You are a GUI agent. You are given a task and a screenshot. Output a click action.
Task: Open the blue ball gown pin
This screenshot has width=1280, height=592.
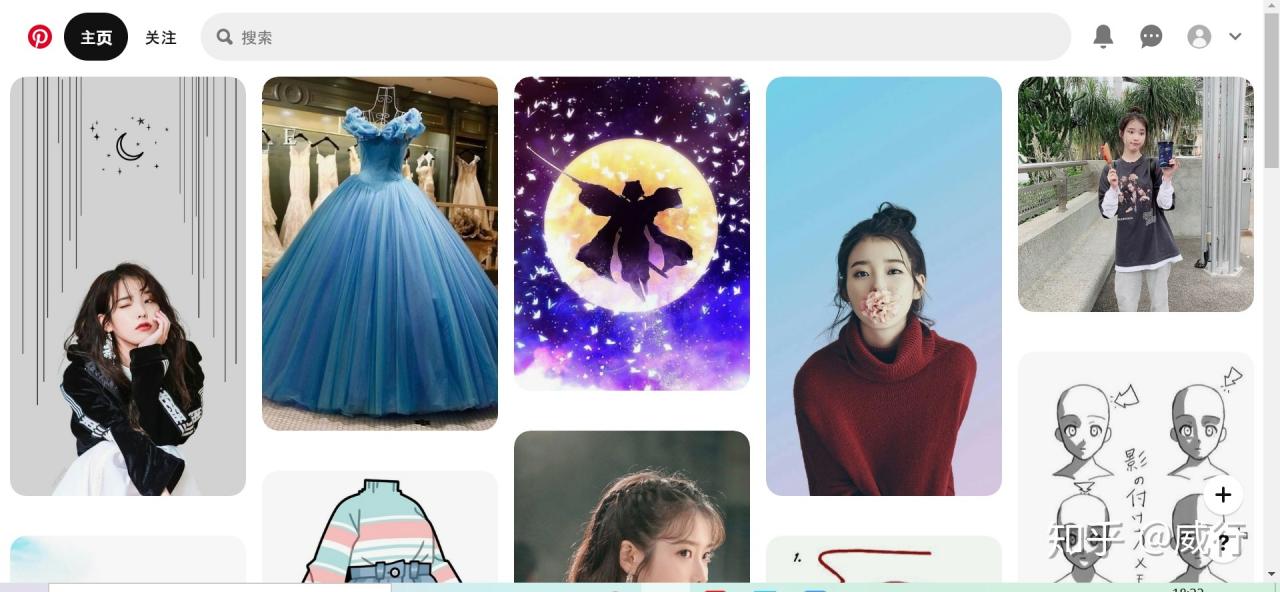point(380,253)
